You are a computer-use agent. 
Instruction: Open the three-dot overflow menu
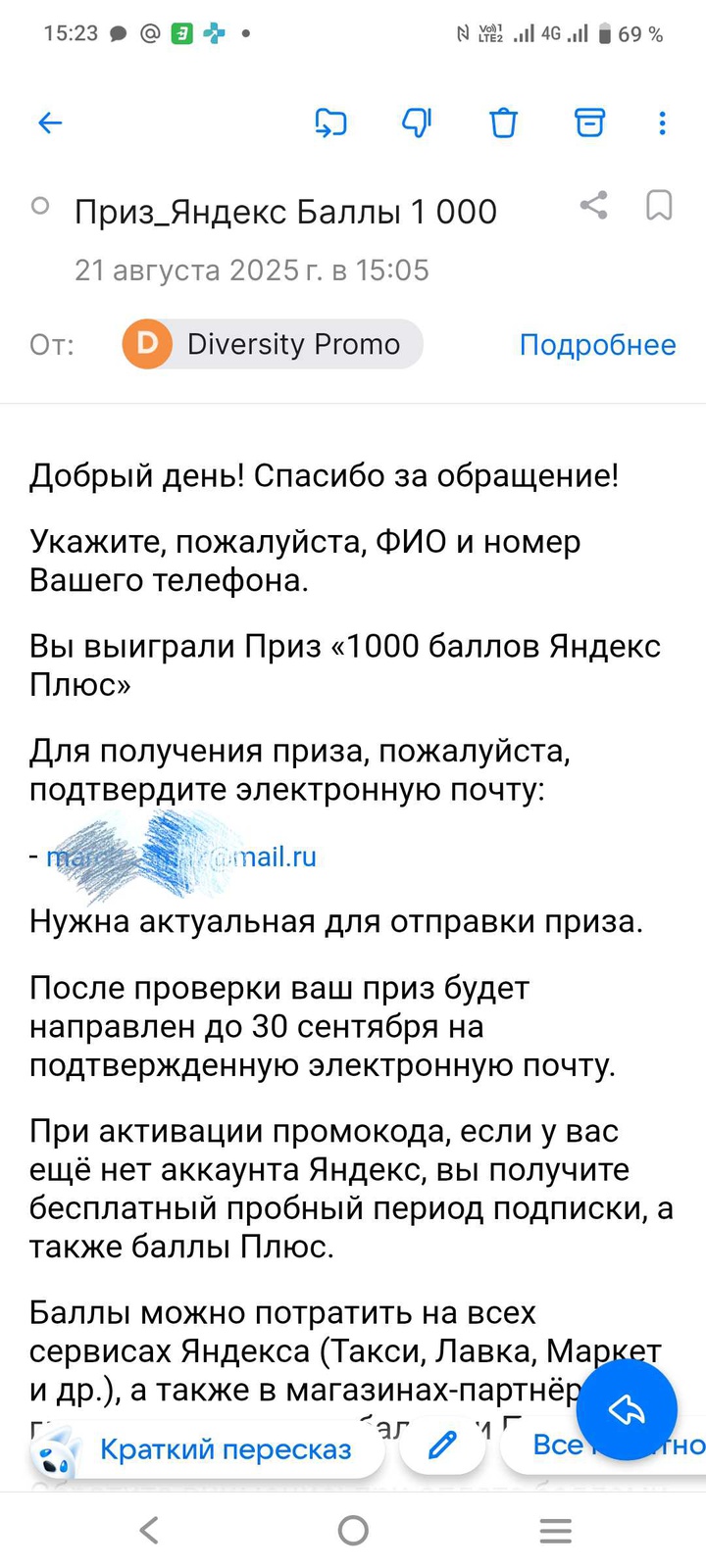click(x=663, y=122)
